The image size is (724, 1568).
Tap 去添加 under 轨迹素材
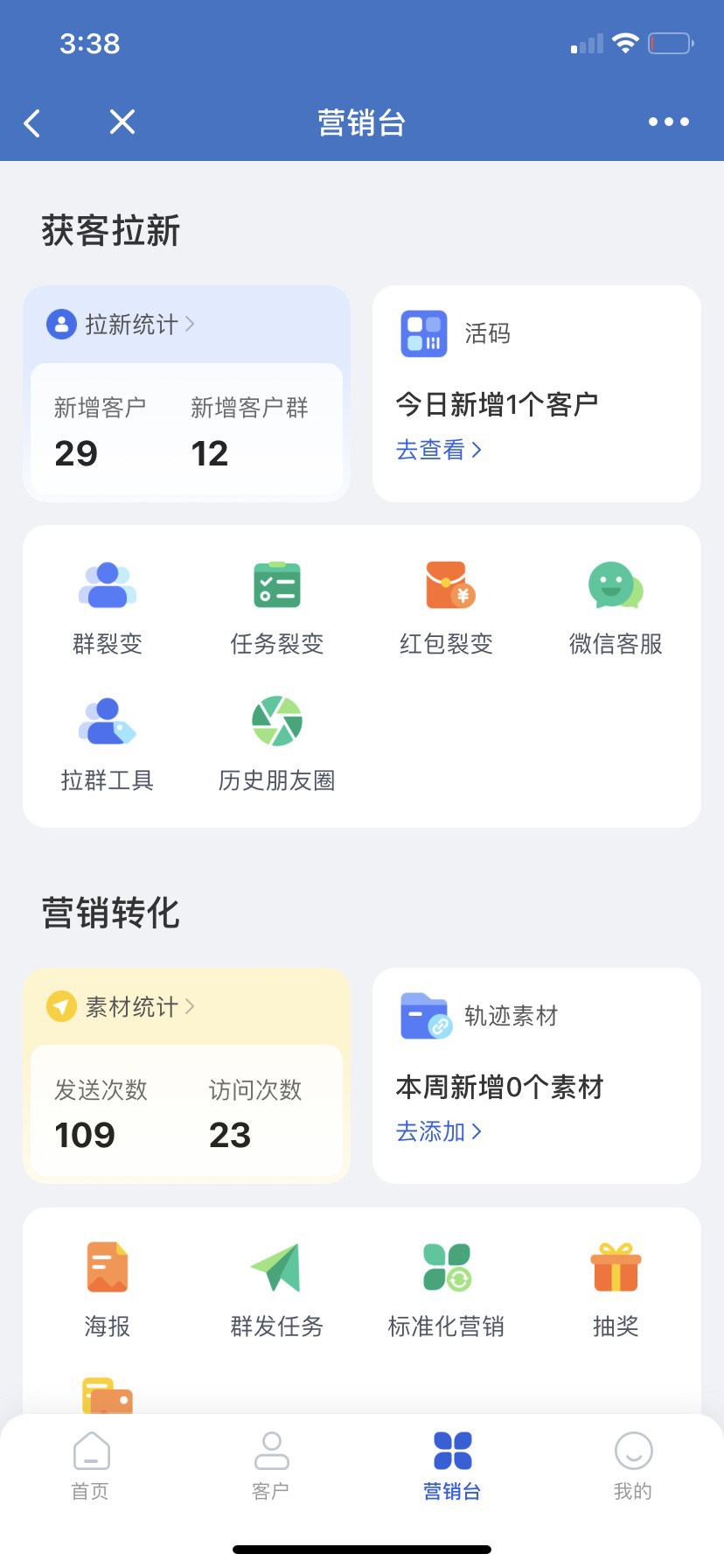(439, 1131)
